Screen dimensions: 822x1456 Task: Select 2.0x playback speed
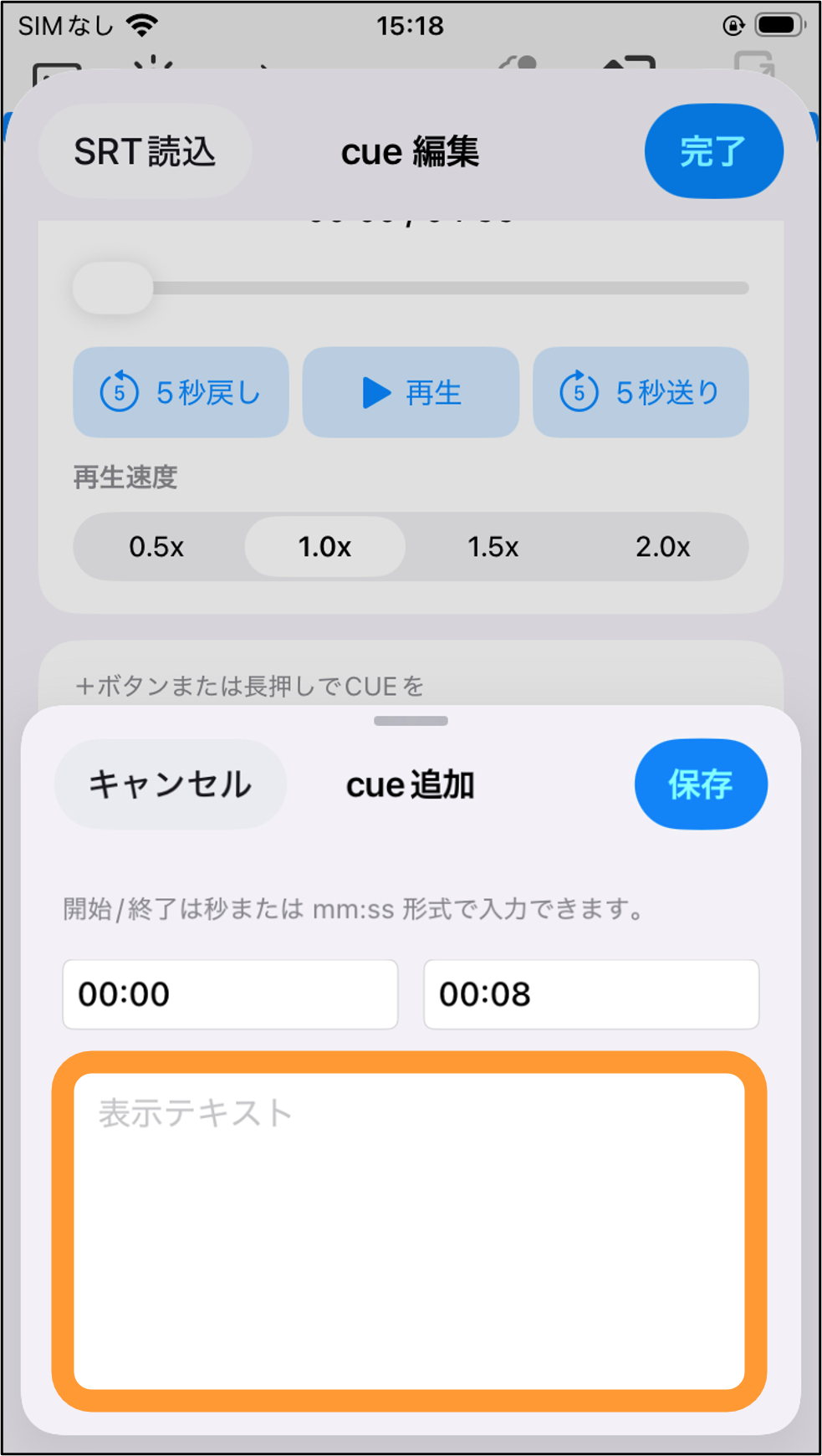tap(663, 547)
